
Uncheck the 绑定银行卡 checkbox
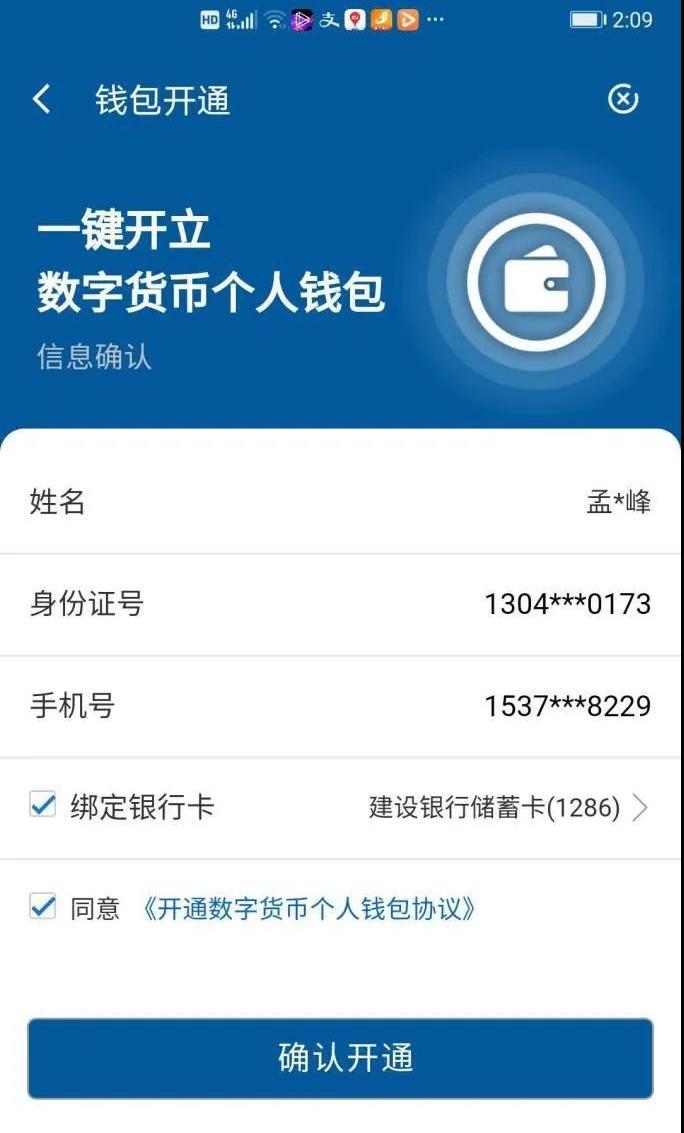pos(43,805)
